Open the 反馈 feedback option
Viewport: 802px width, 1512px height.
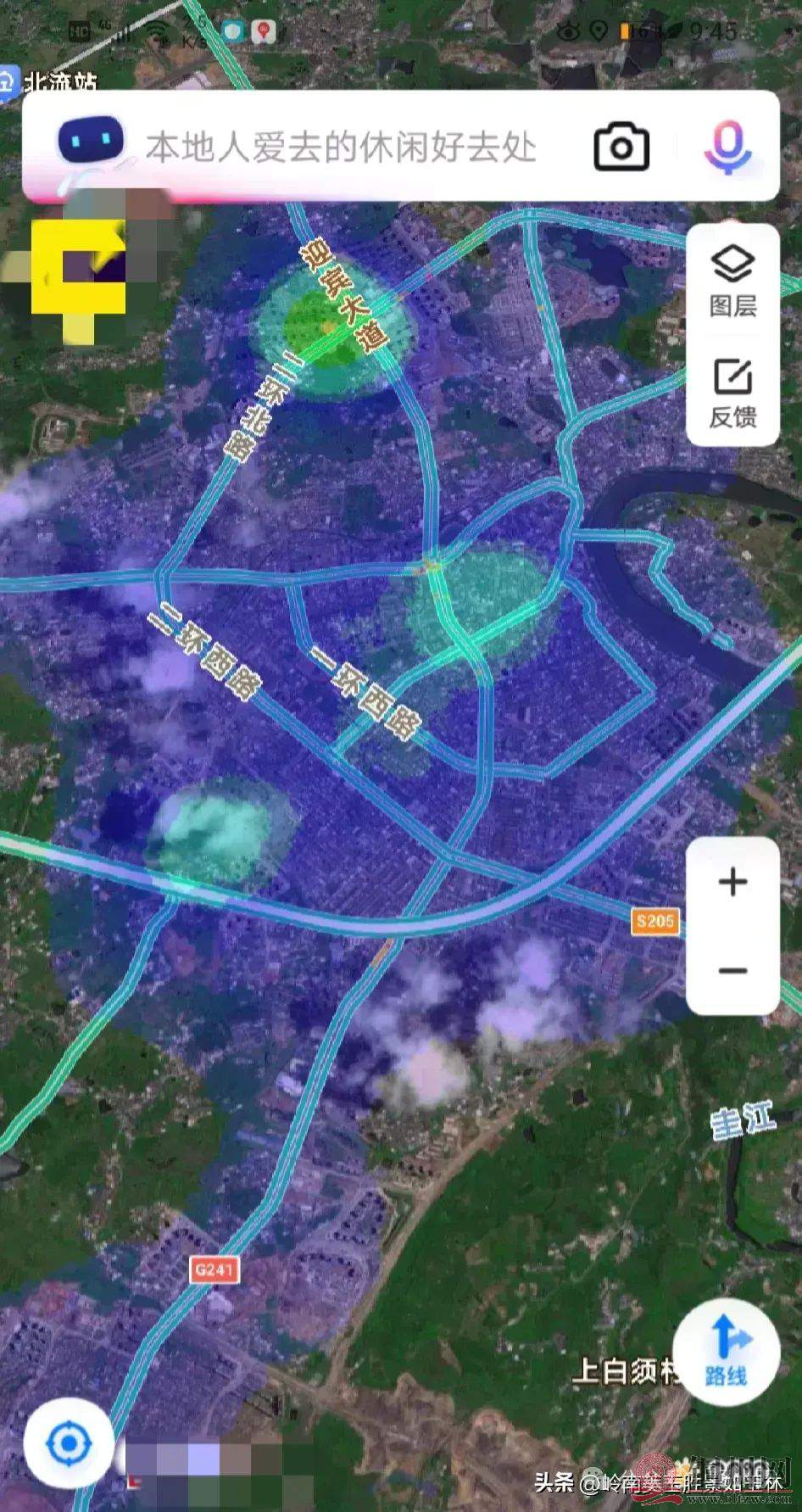pyautogui.click(x=732, y=393)
